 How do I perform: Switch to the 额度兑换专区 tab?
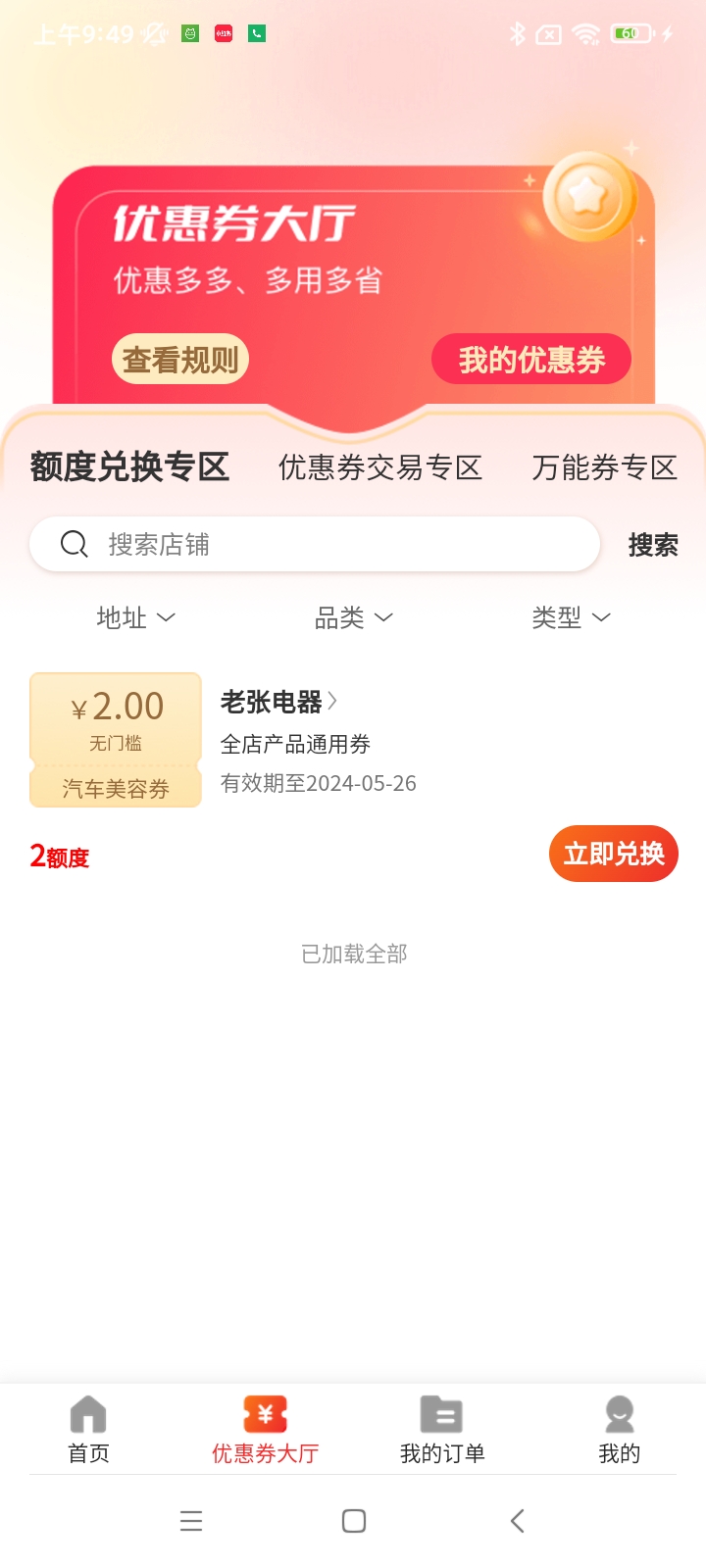pyautogui.click(x=129, y=467)
